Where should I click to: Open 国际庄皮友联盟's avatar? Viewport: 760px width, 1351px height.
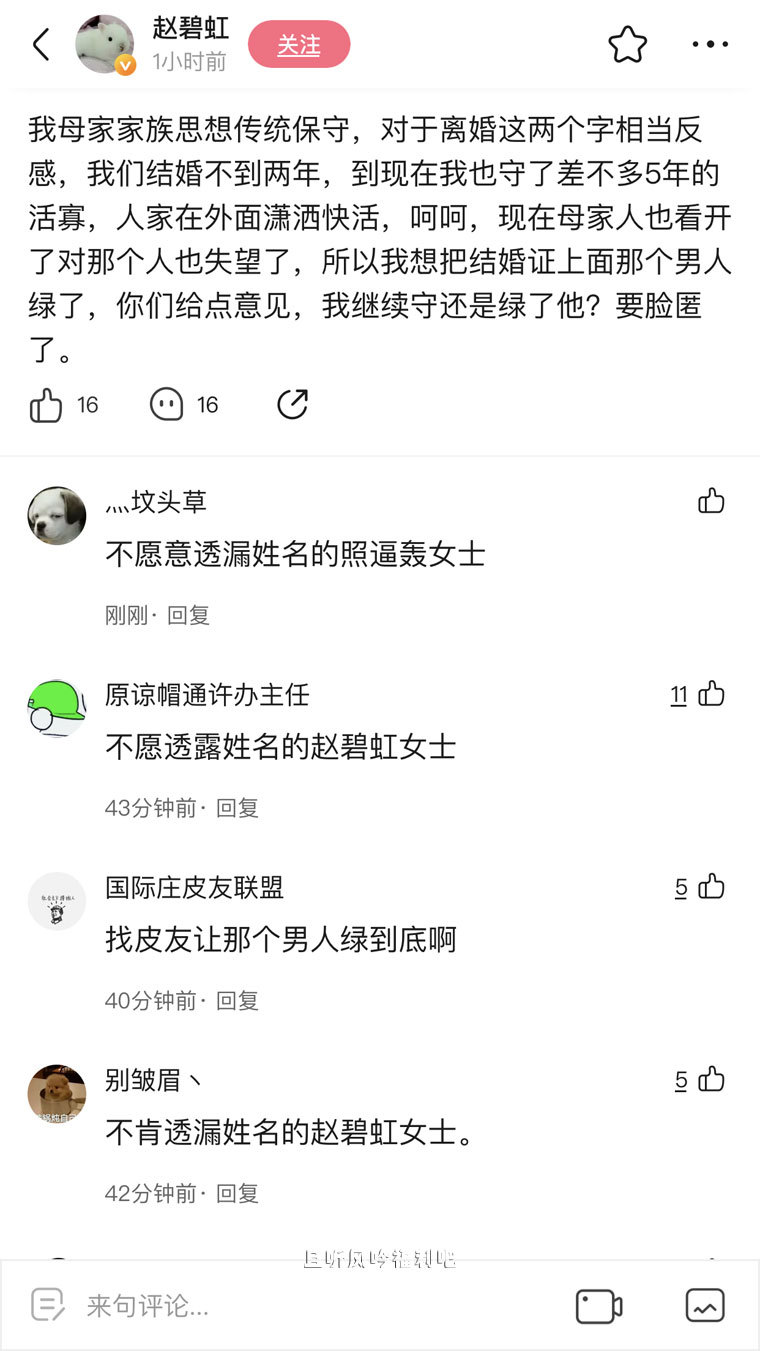[56, 901]
